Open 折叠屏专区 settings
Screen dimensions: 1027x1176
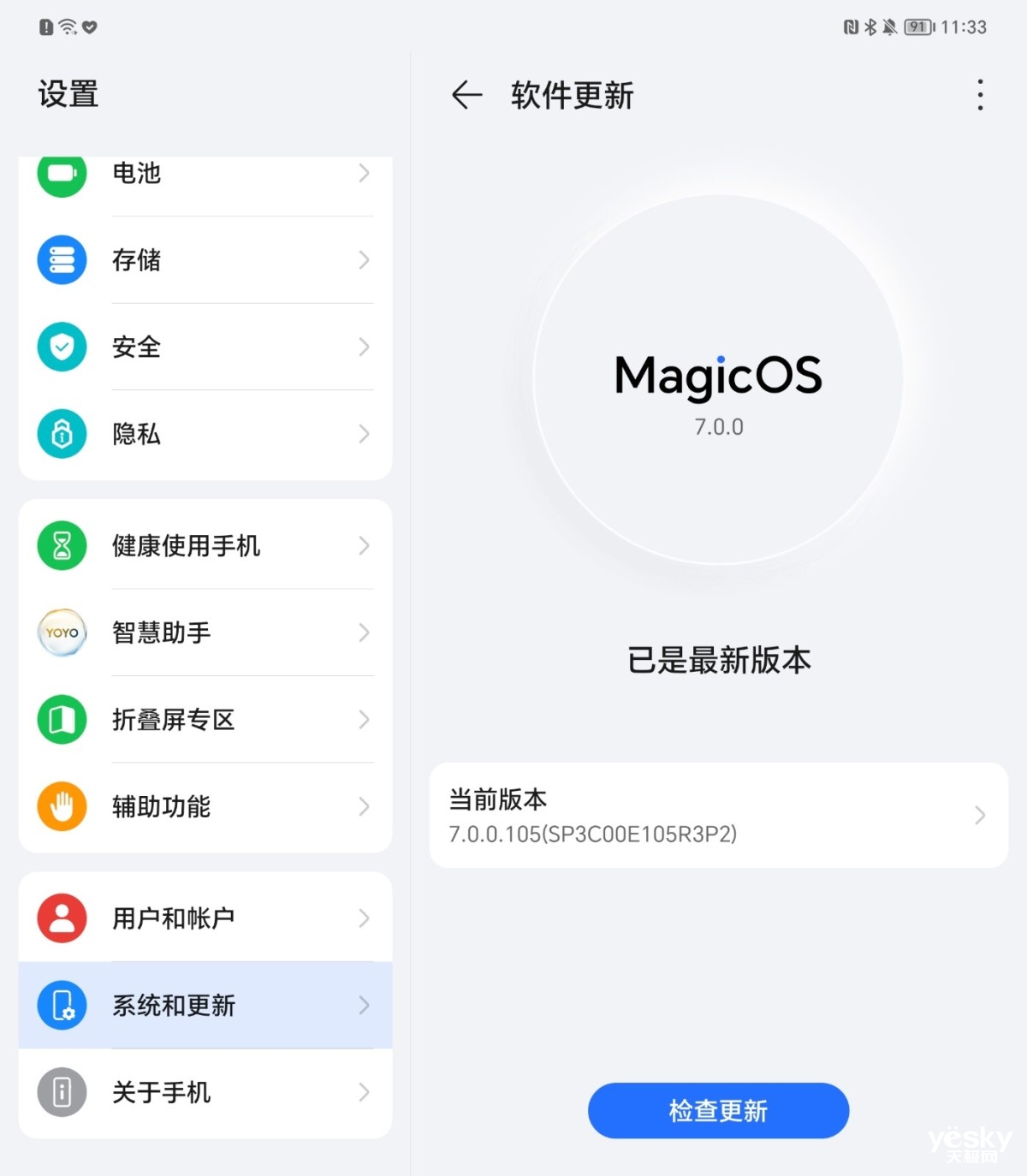pos(205,720)
